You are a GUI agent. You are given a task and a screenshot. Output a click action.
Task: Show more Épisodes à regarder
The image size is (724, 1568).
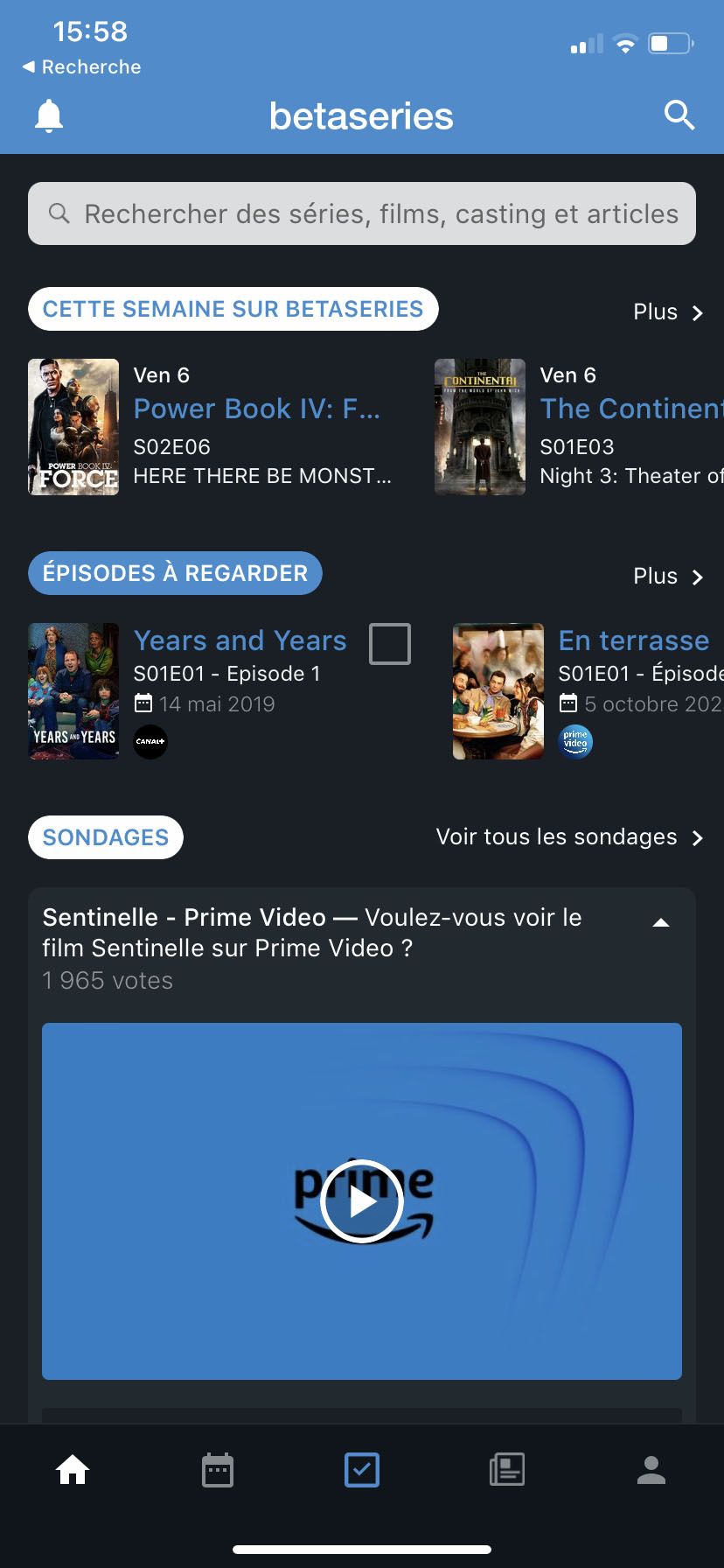click(668, 577)
